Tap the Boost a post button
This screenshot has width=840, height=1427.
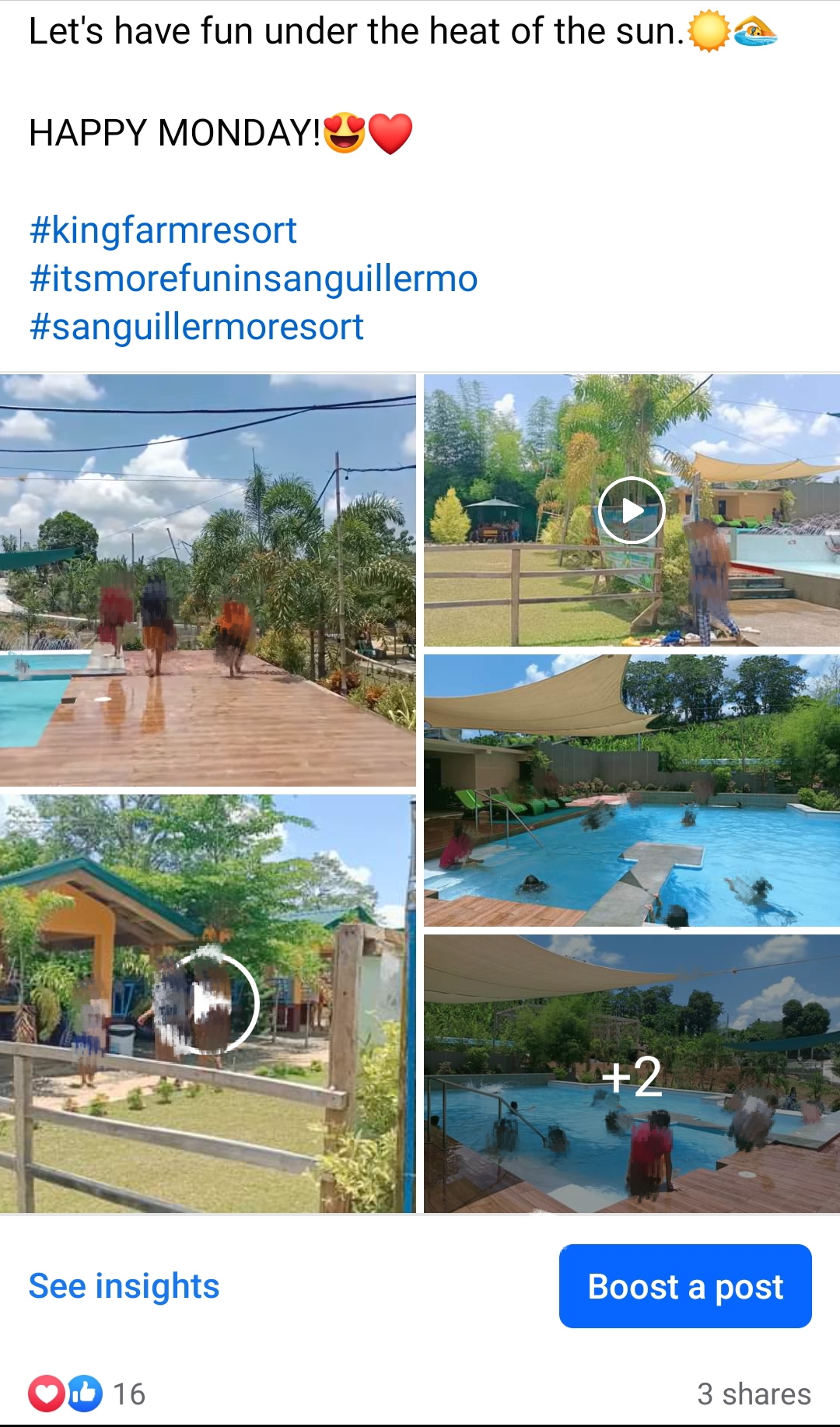[x=685, y=1286]
